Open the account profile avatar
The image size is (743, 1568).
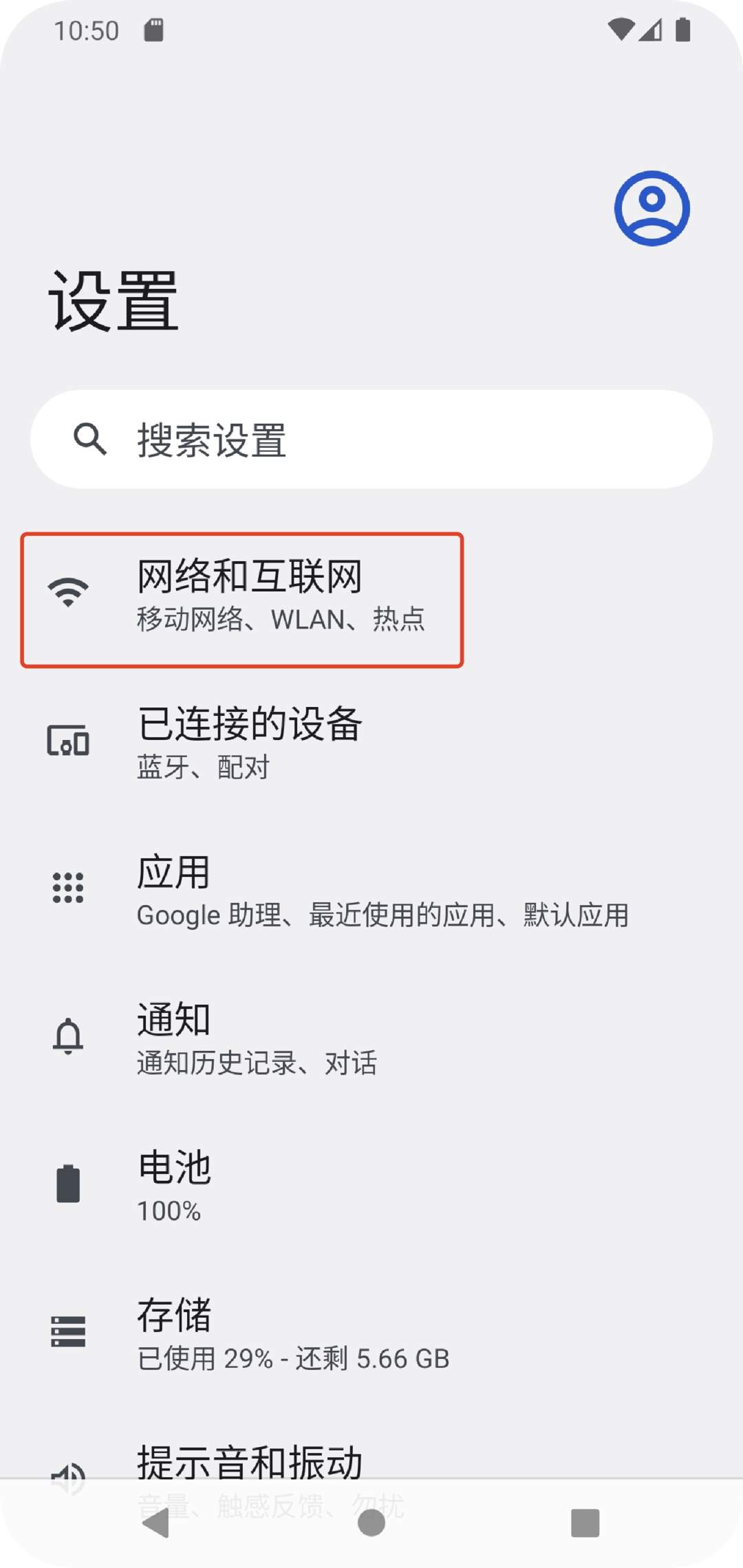pyautogui.click(x=652, y=208)
